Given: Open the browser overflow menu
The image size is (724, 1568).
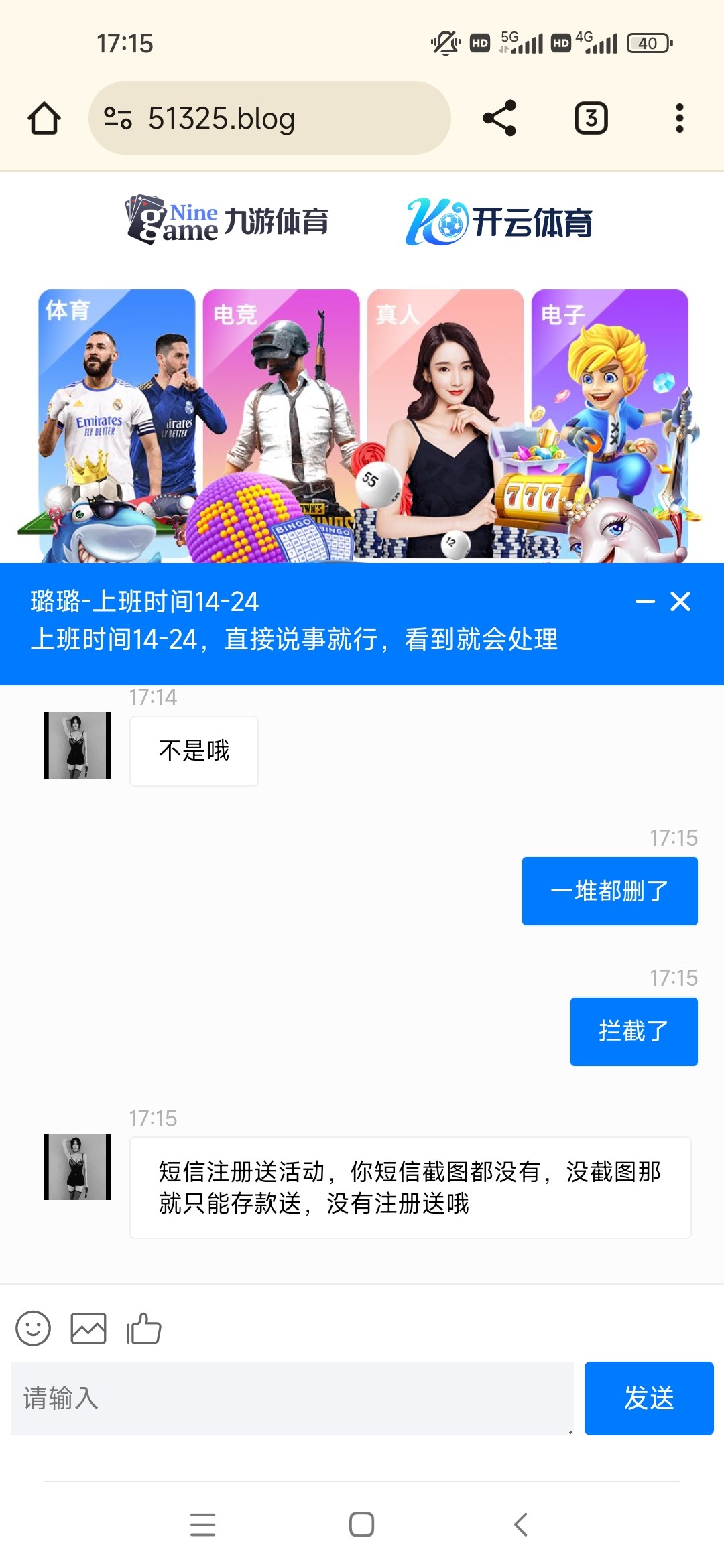Looking at the screenshot, I should click(x=679, y=119).
